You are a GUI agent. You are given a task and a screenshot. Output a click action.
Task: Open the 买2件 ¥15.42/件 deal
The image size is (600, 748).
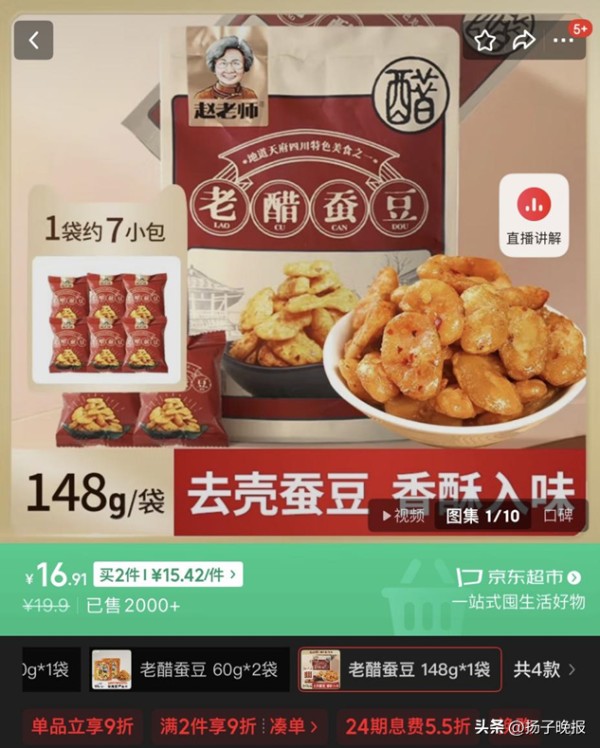[167, 575]
